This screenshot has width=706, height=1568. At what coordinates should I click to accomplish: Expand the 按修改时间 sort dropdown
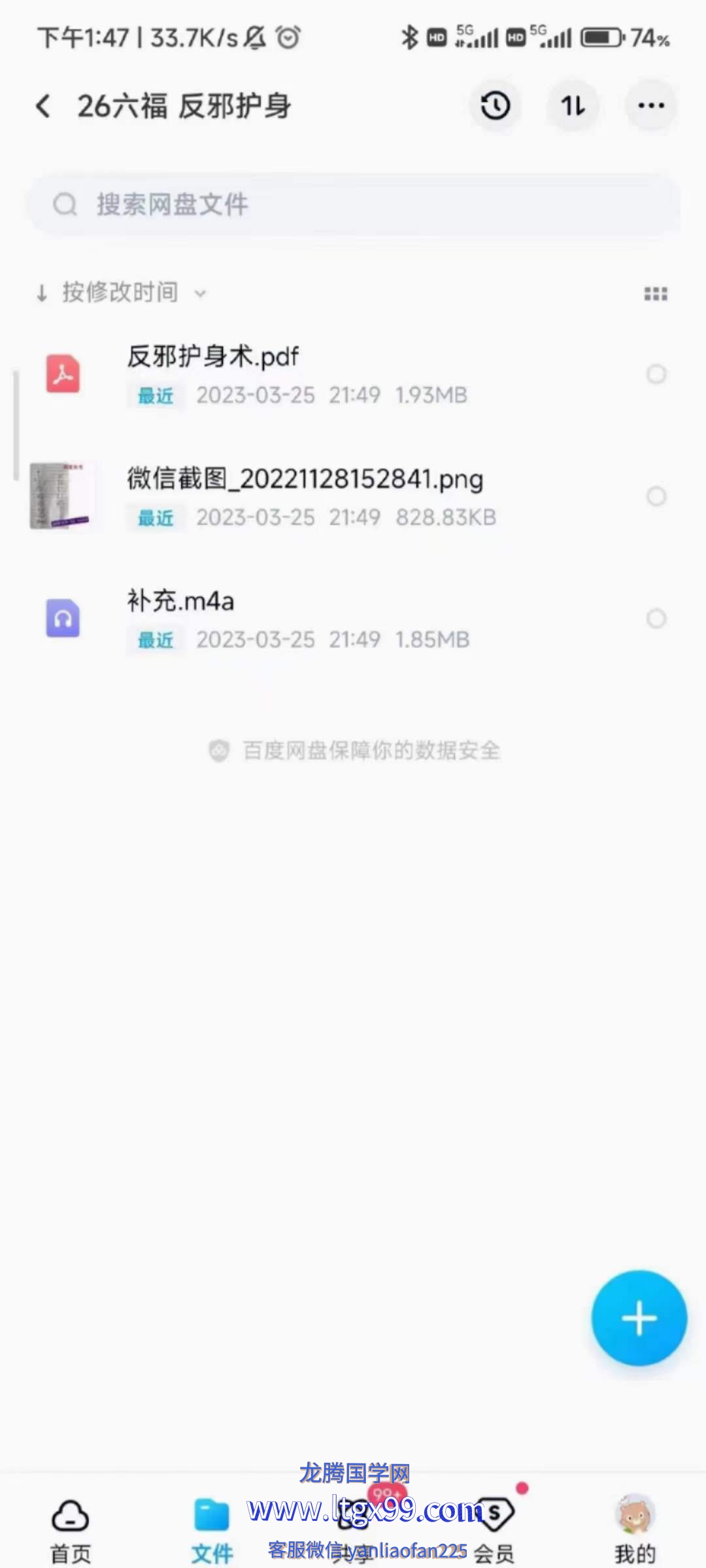point(121,293)
